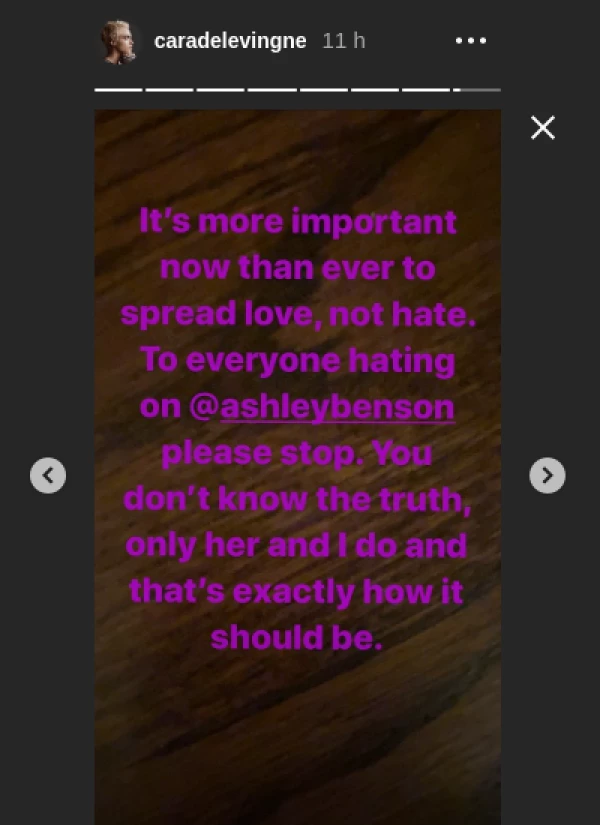Open caradelevingne's profile picture
Viewport: 600px width, 825px height.
coord(119,43)
